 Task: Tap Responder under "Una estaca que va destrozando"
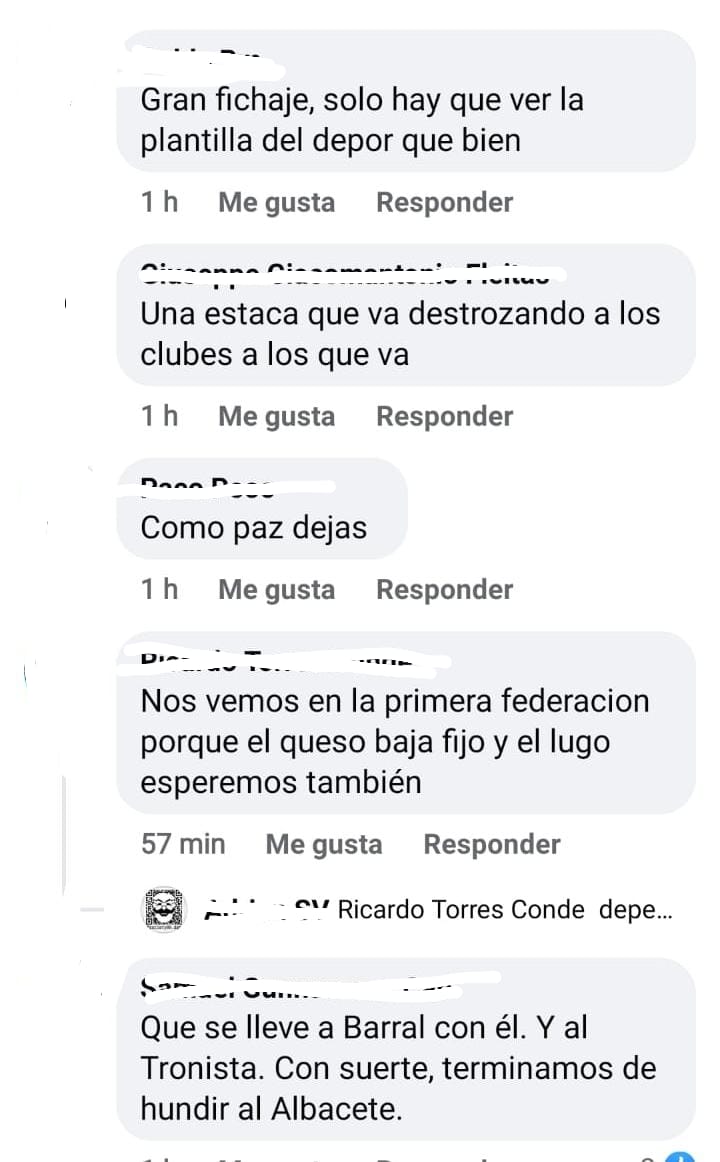click(444, 416)
